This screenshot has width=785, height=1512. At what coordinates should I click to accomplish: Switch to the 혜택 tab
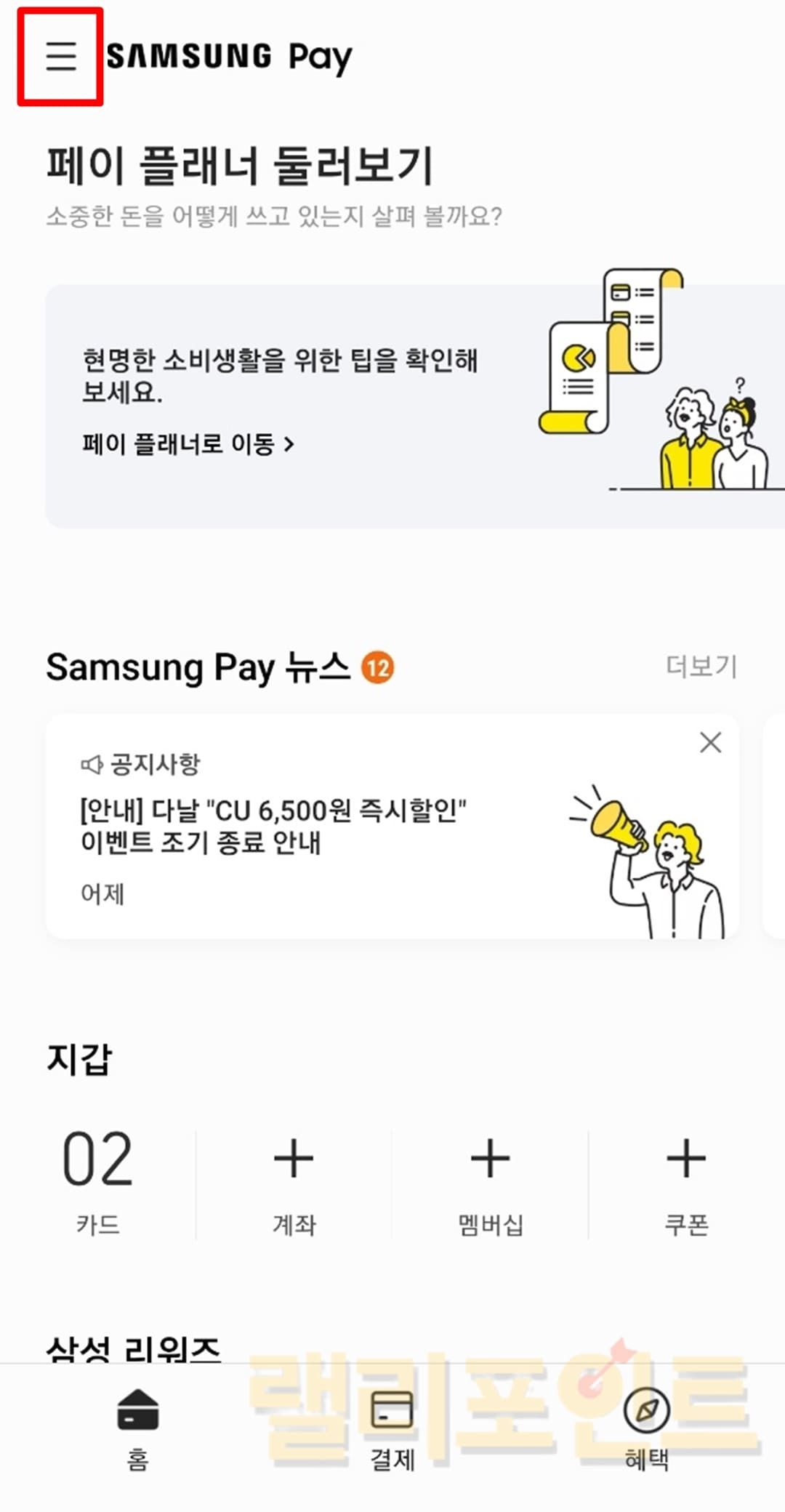646,1428
